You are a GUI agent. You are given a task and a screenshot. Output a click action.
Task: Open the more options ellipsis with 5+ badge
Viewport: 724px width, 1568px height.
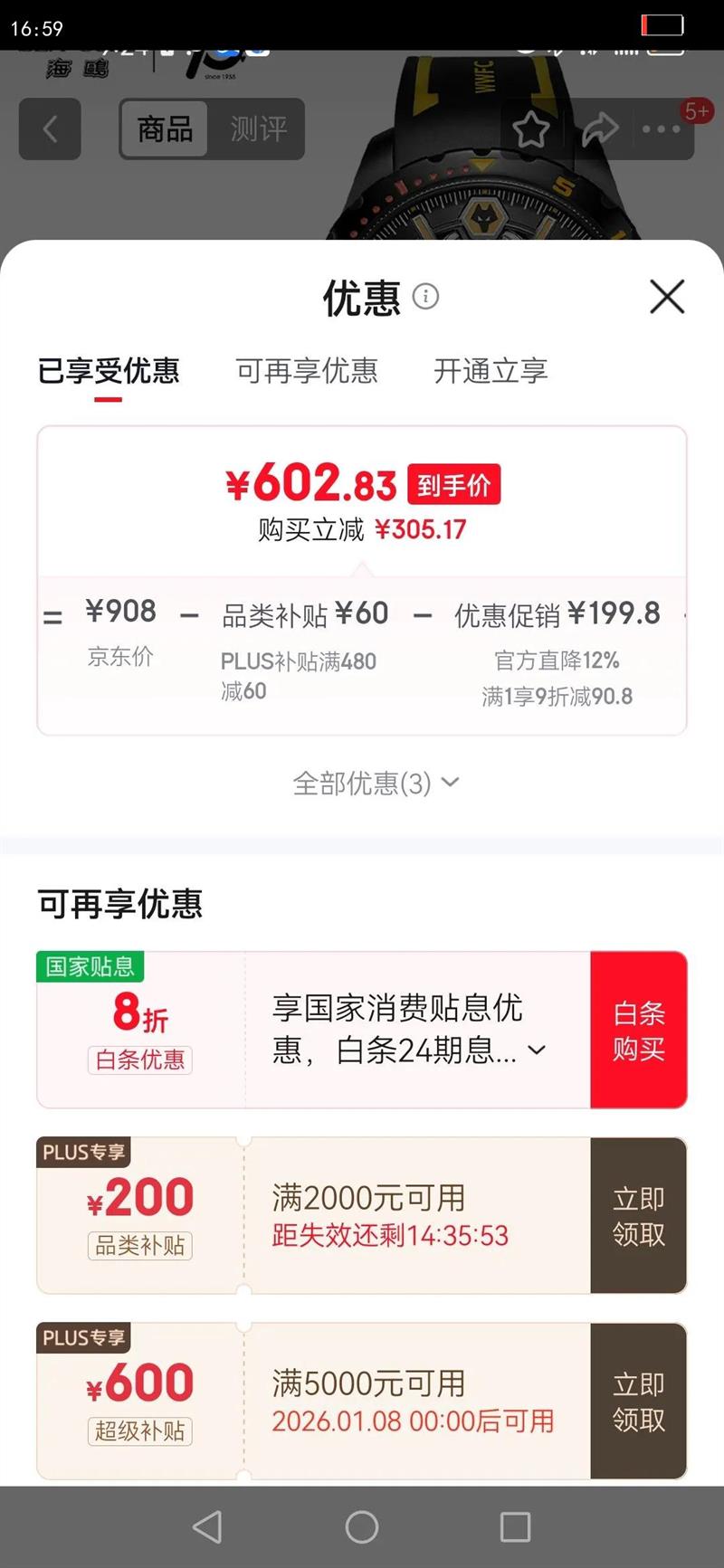[663, 129]
